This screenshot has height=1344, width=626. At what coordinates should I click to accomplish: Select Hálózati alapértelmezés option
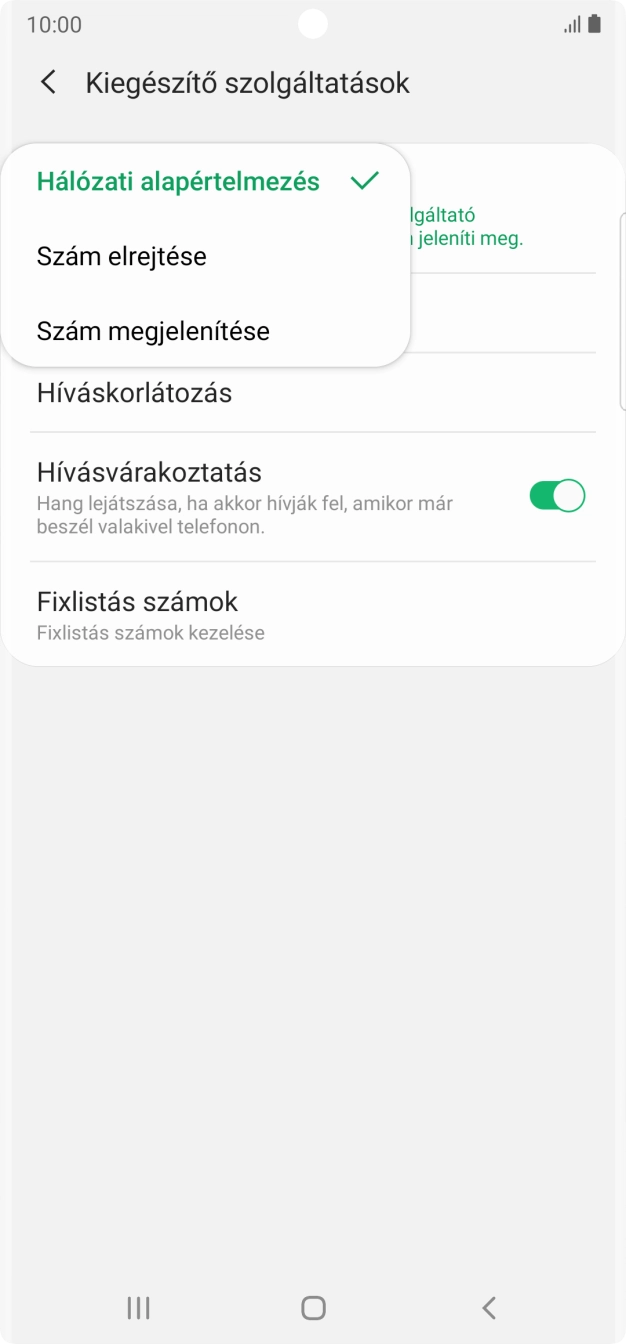[x=178, y=182]
